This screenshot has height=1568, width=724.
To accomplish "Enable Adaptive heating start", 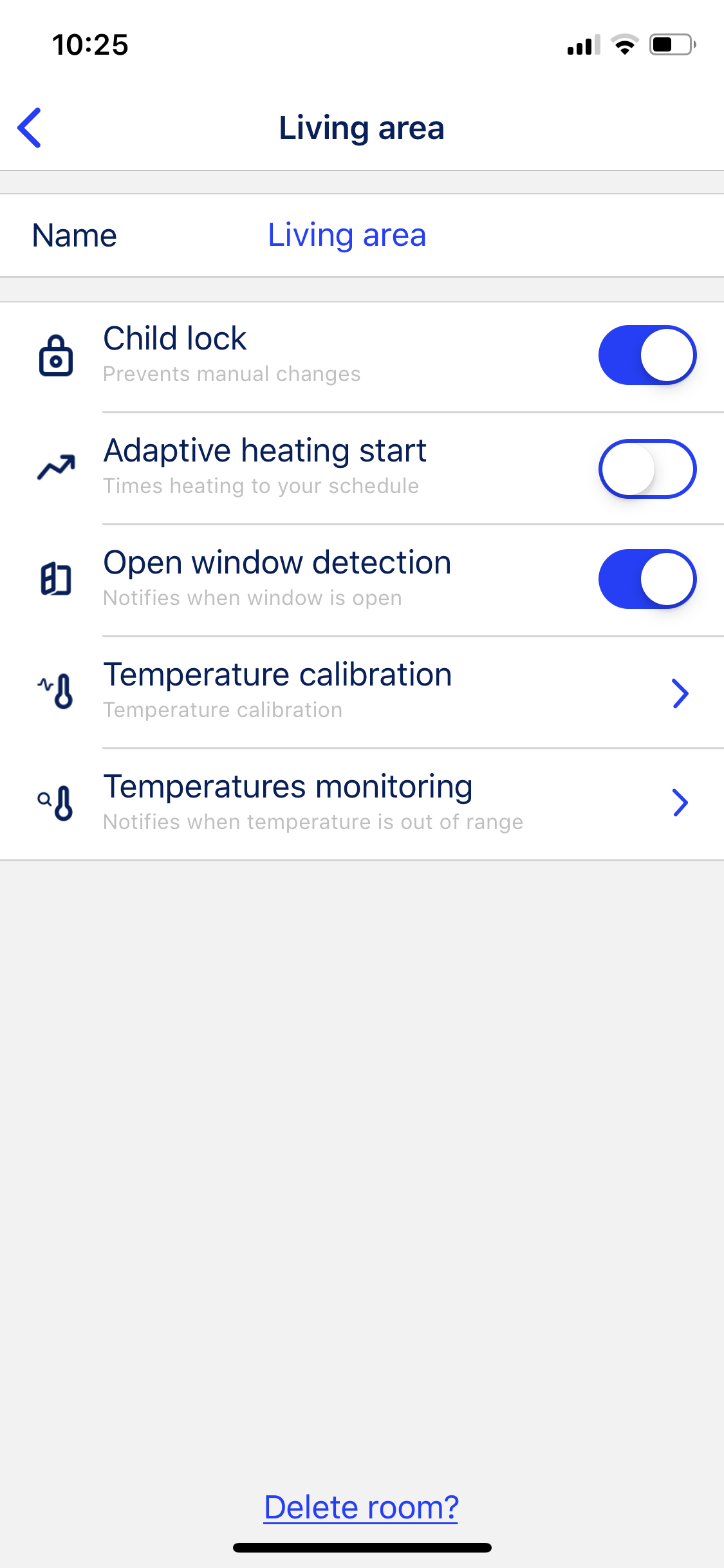I will [647, 469].
